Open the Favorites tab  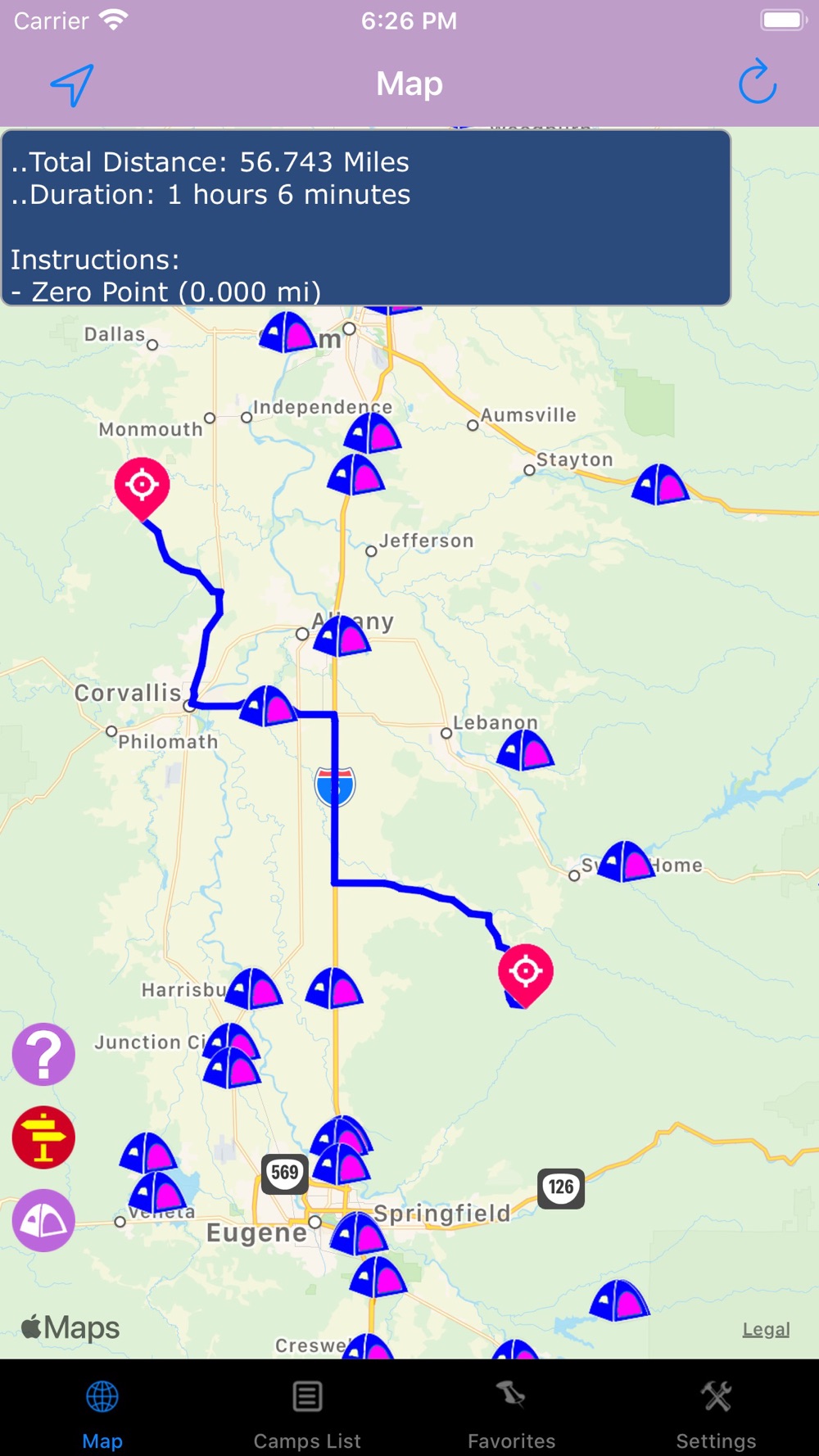(x=511, y=1411)
